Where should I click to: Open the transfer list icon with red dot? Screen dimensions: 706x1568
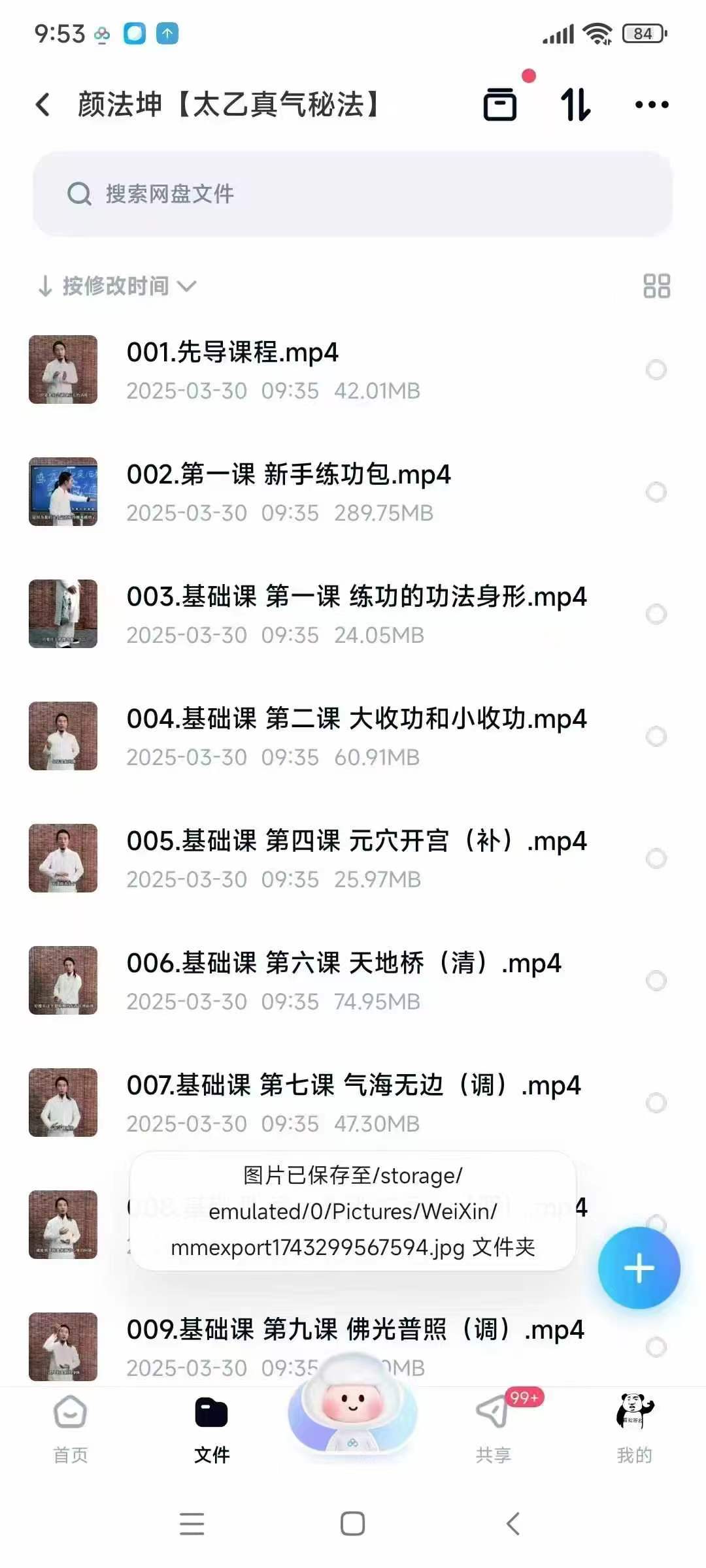point(500,105)
